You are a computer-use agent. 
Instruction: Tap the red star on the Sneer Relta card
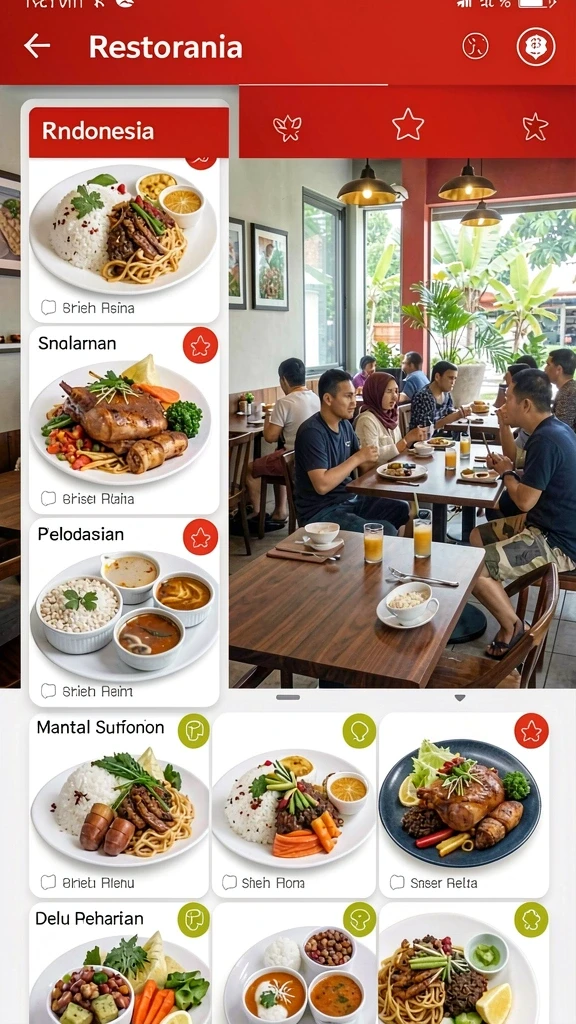pos(532,731)
